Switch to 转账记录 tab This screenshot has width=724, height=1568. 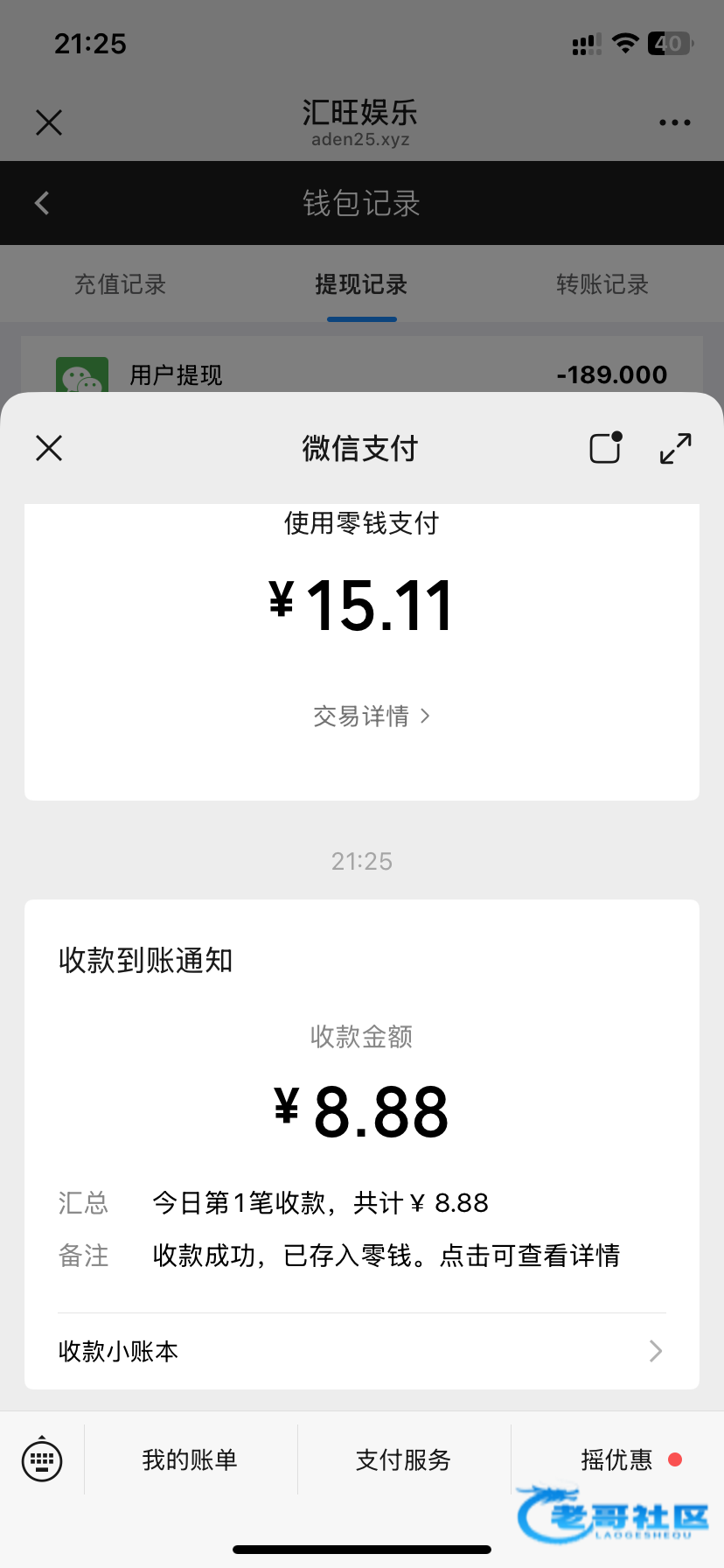tap(602, 284)
